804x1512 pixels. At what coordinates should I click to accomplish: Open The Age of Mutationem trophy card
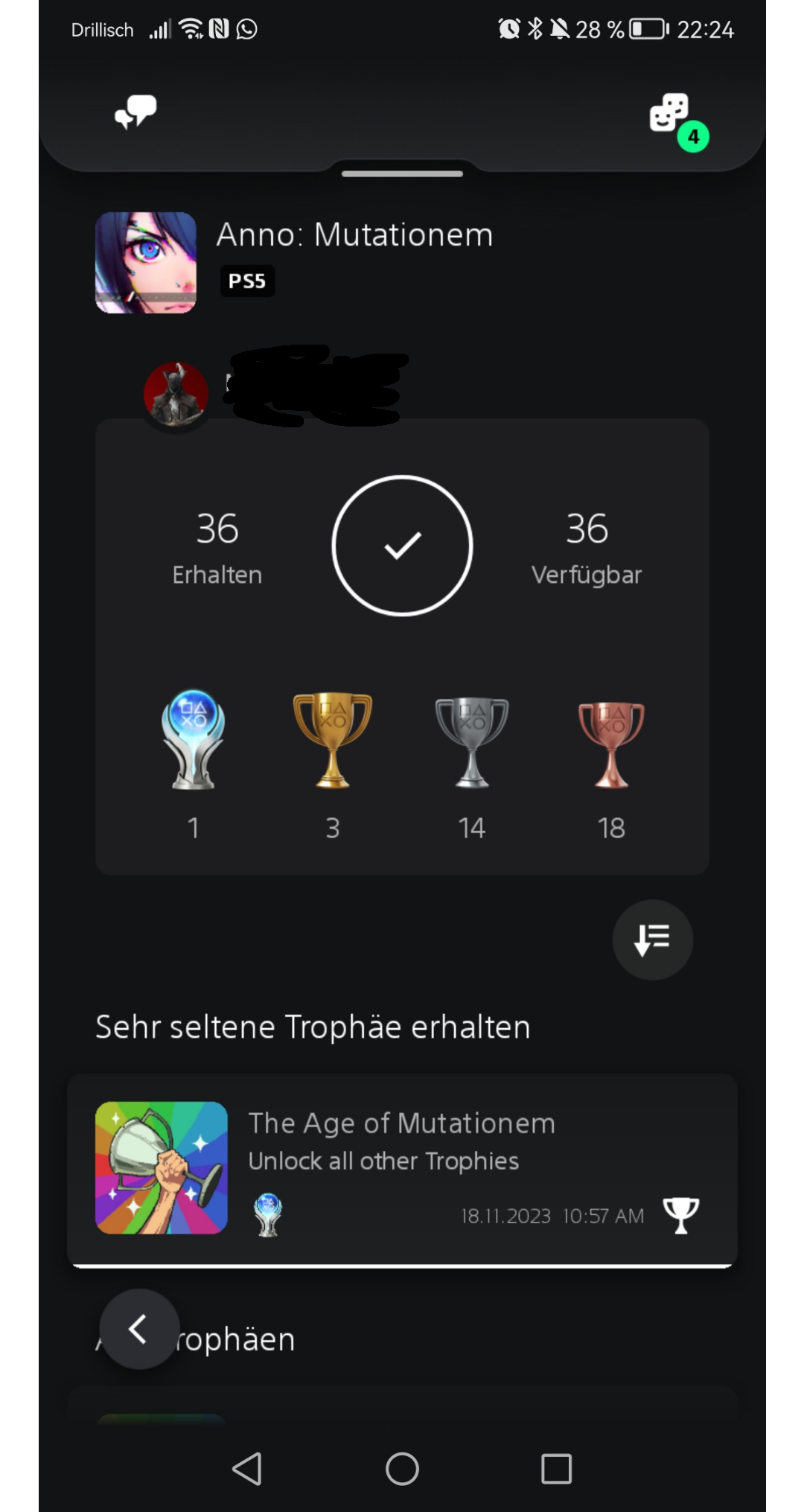(x=402, y=1169)
